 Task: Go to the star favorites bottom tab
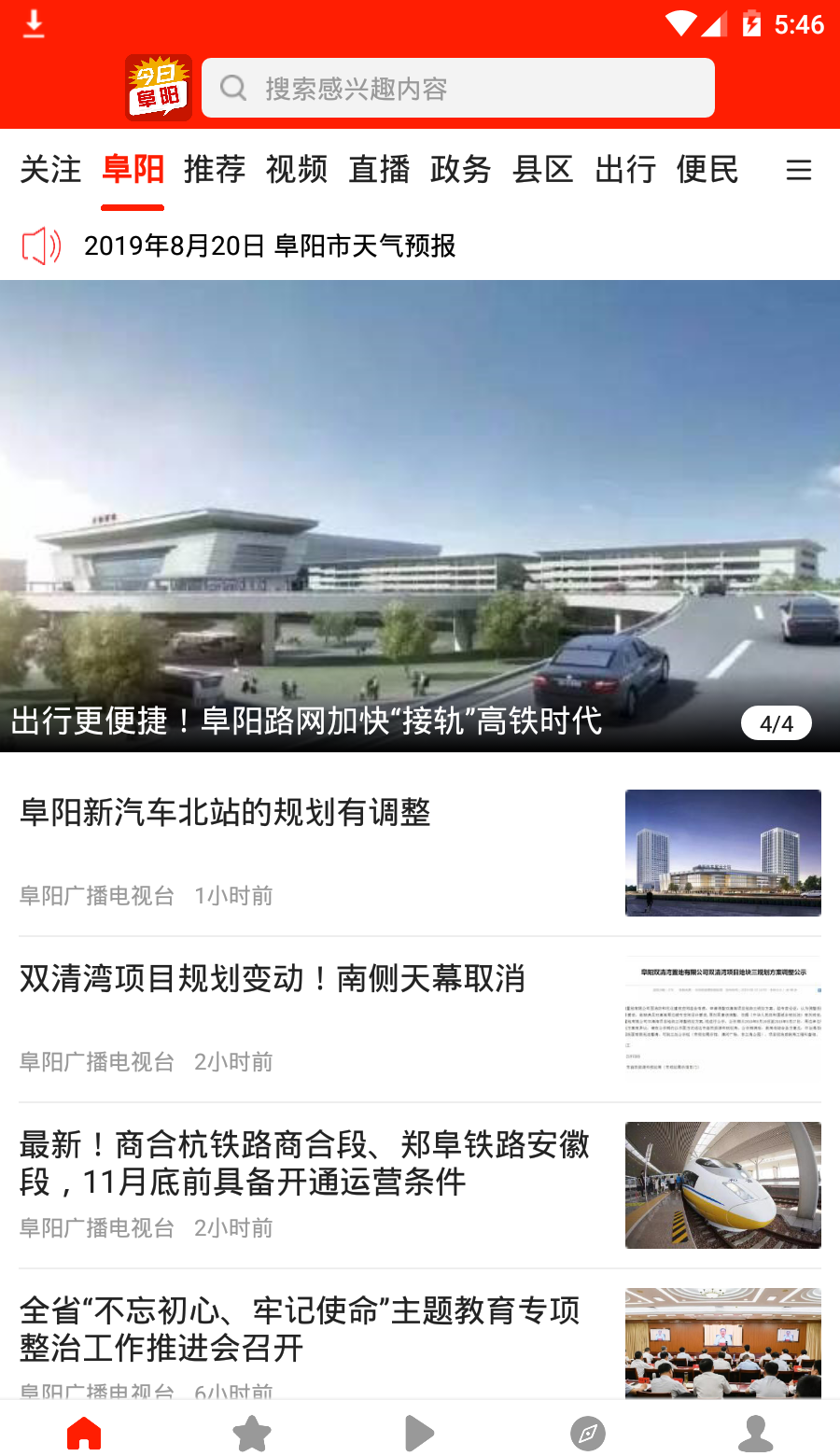(252, 1433)
